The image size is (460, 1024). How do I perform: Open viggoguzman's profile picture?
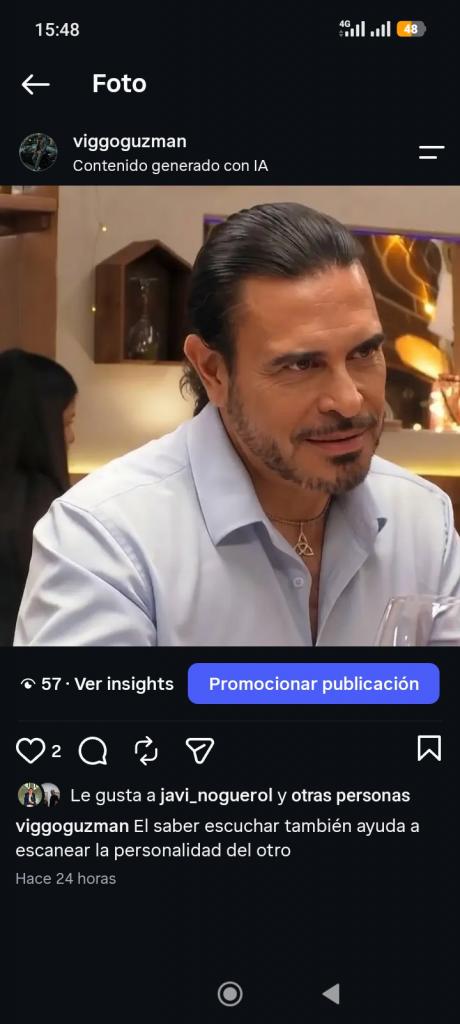click(x=38, y=152)
